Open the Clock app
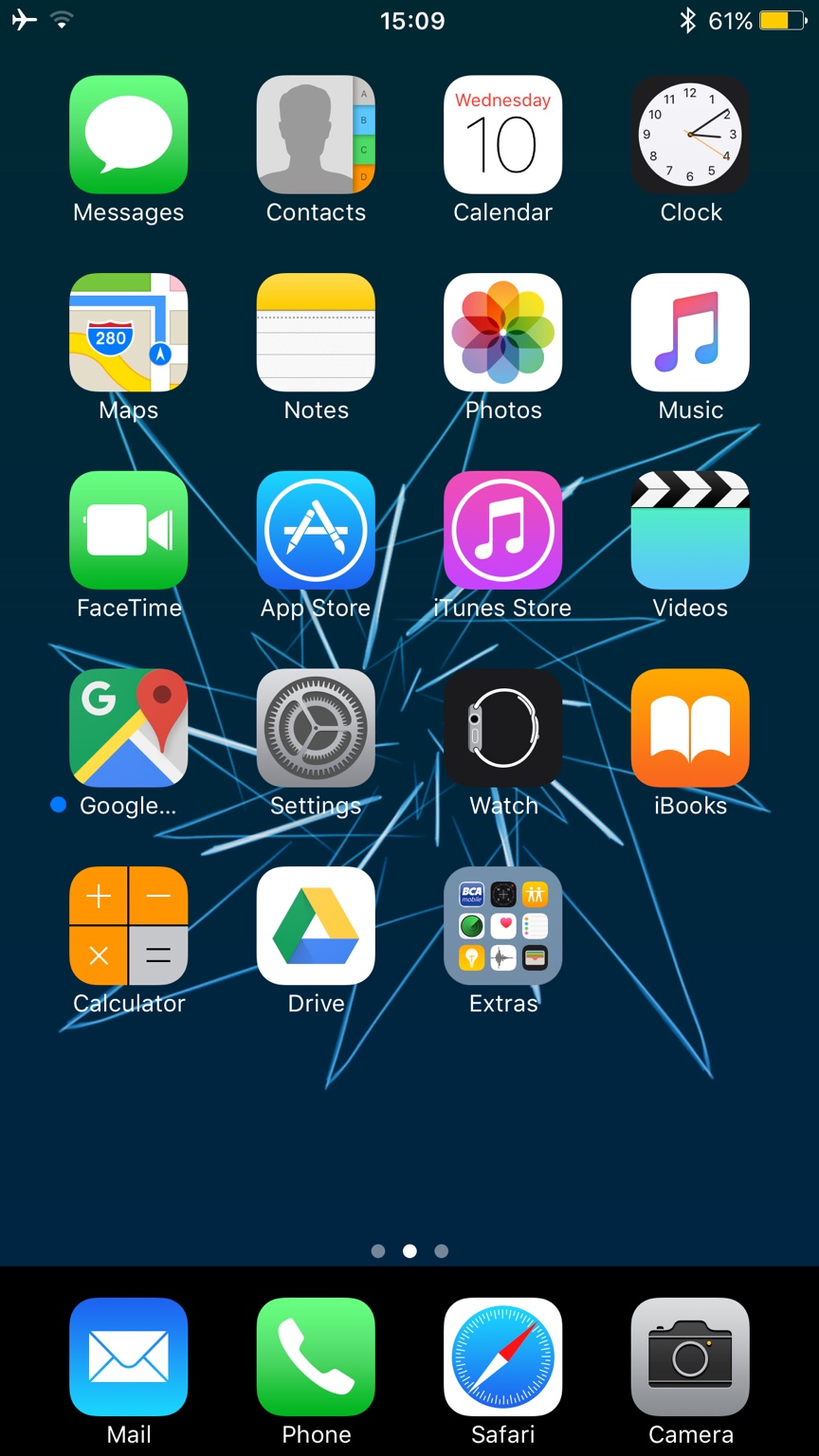 coord(690,135)
